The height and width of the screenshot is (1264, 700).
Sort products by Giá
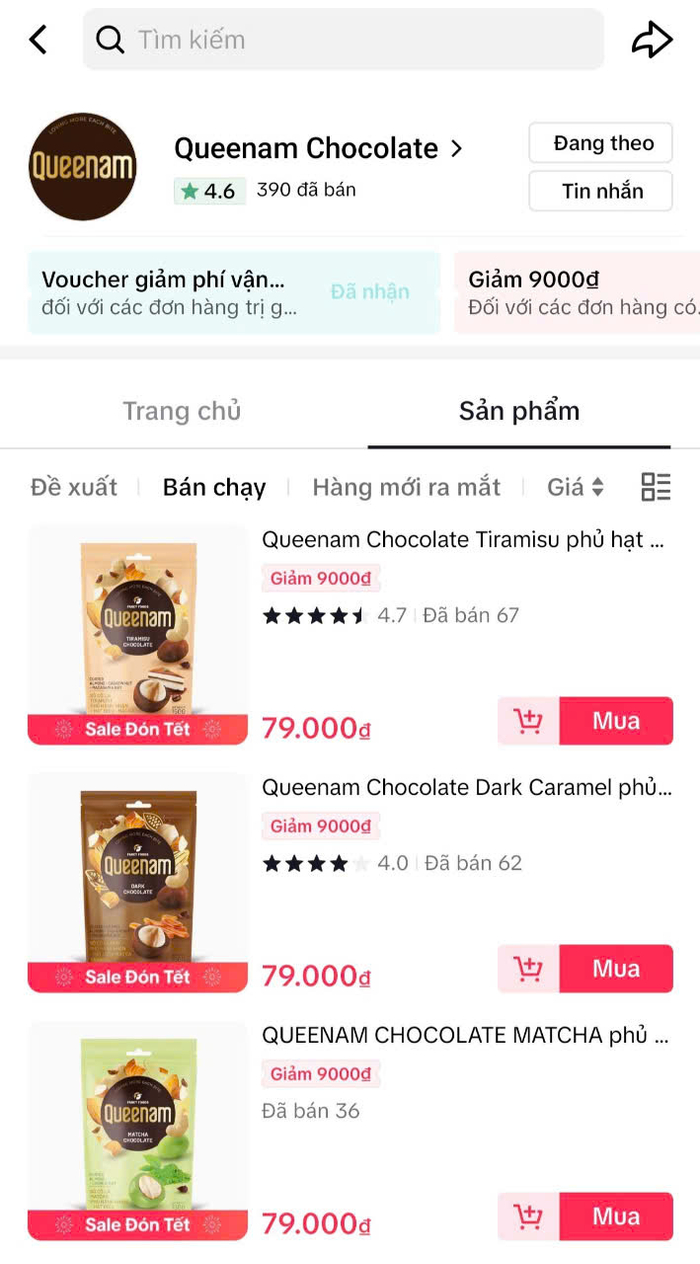tap(575, 487)
